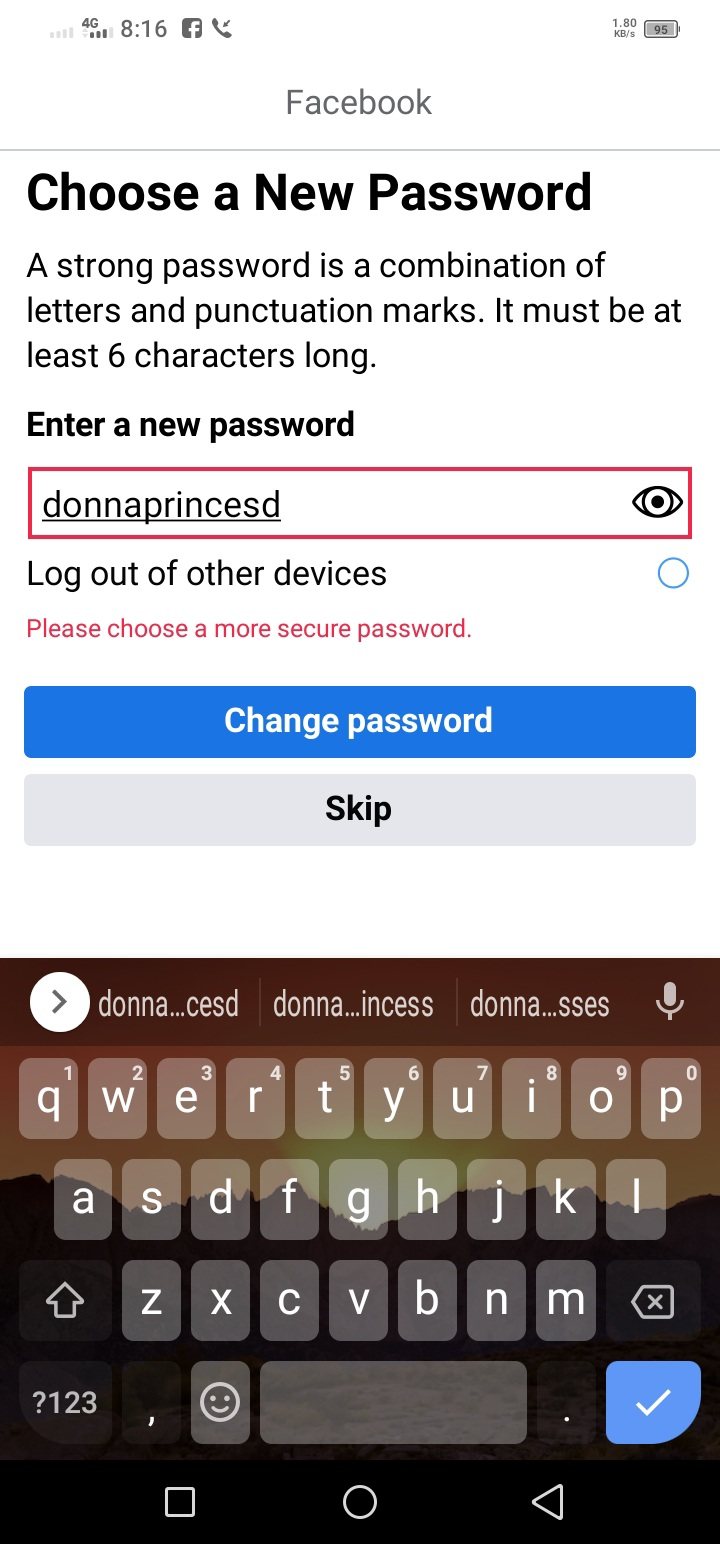Start voice input with the microphone
The image size is (720, 1544).
669,1002
